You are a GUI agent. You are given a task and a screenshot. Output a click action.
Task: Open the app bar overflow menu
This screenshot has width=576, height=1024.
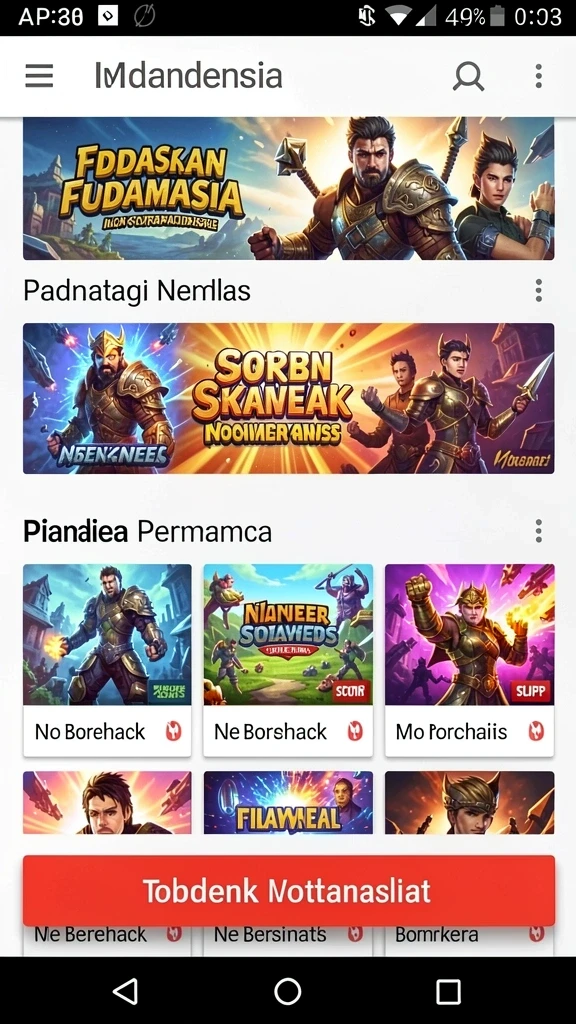click(x=538, y=76)
